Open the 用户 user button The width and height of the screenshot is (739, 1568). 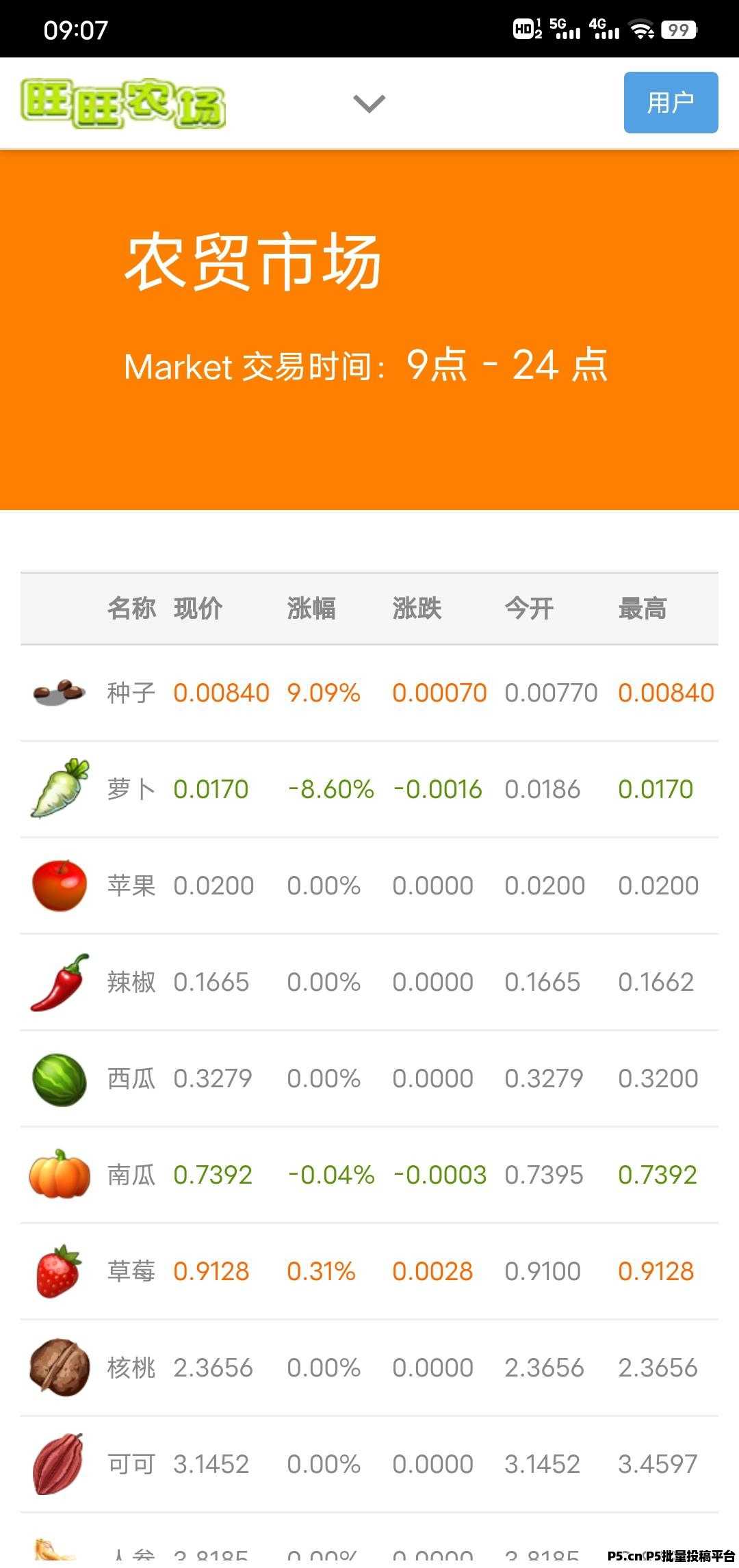coord(671,102)
